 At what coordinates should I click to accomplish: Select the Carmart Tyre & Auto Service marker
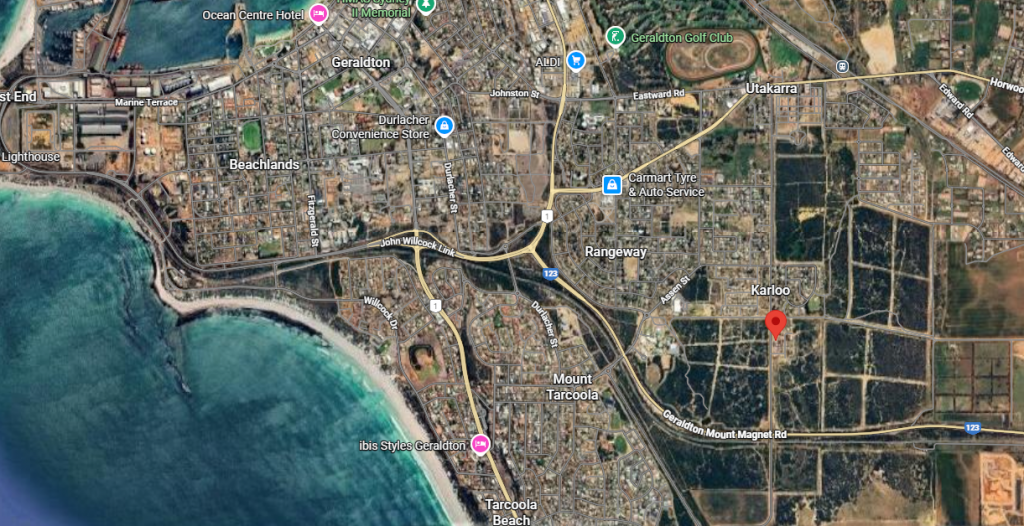(611, 184)
